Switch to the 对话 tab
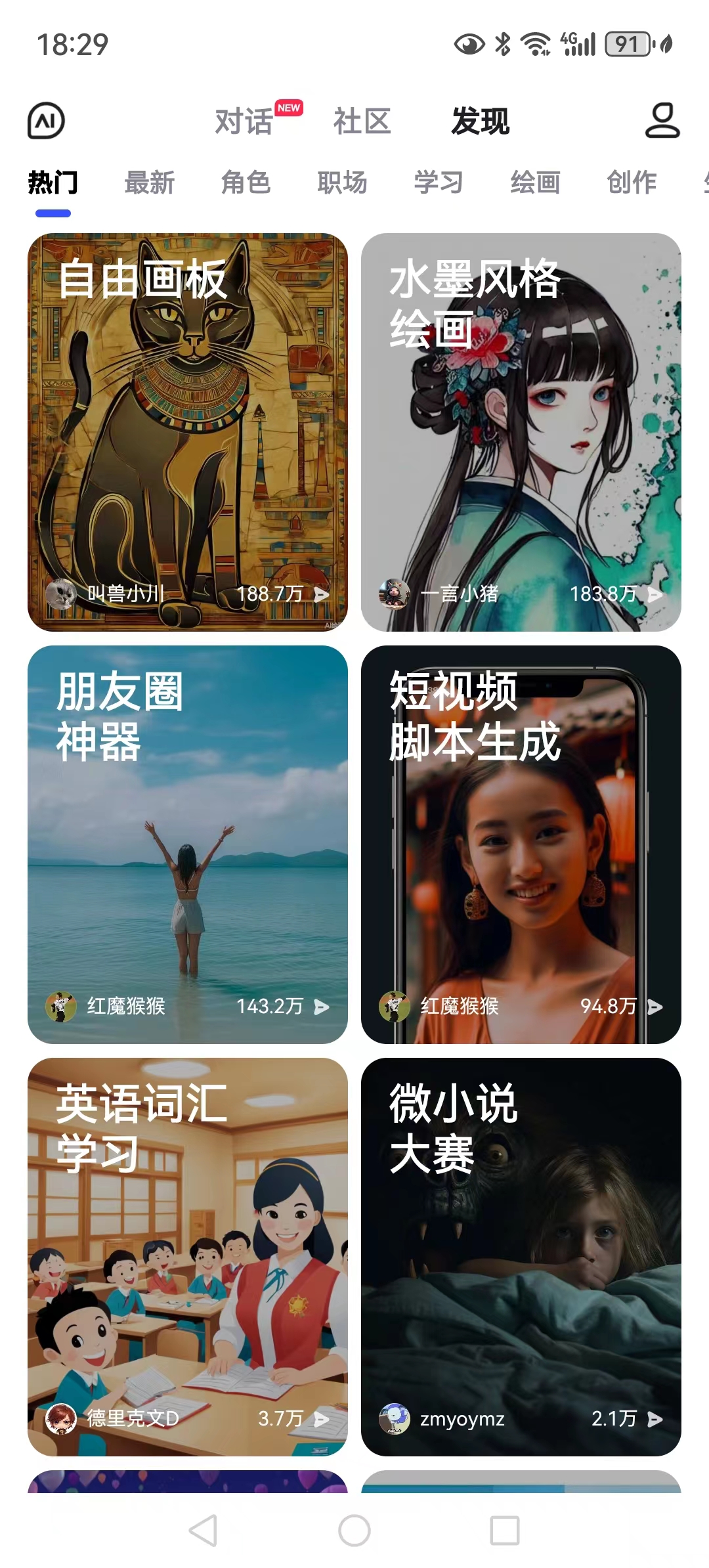The height and width of the screenshot is (1568, 709). [244, 121]
